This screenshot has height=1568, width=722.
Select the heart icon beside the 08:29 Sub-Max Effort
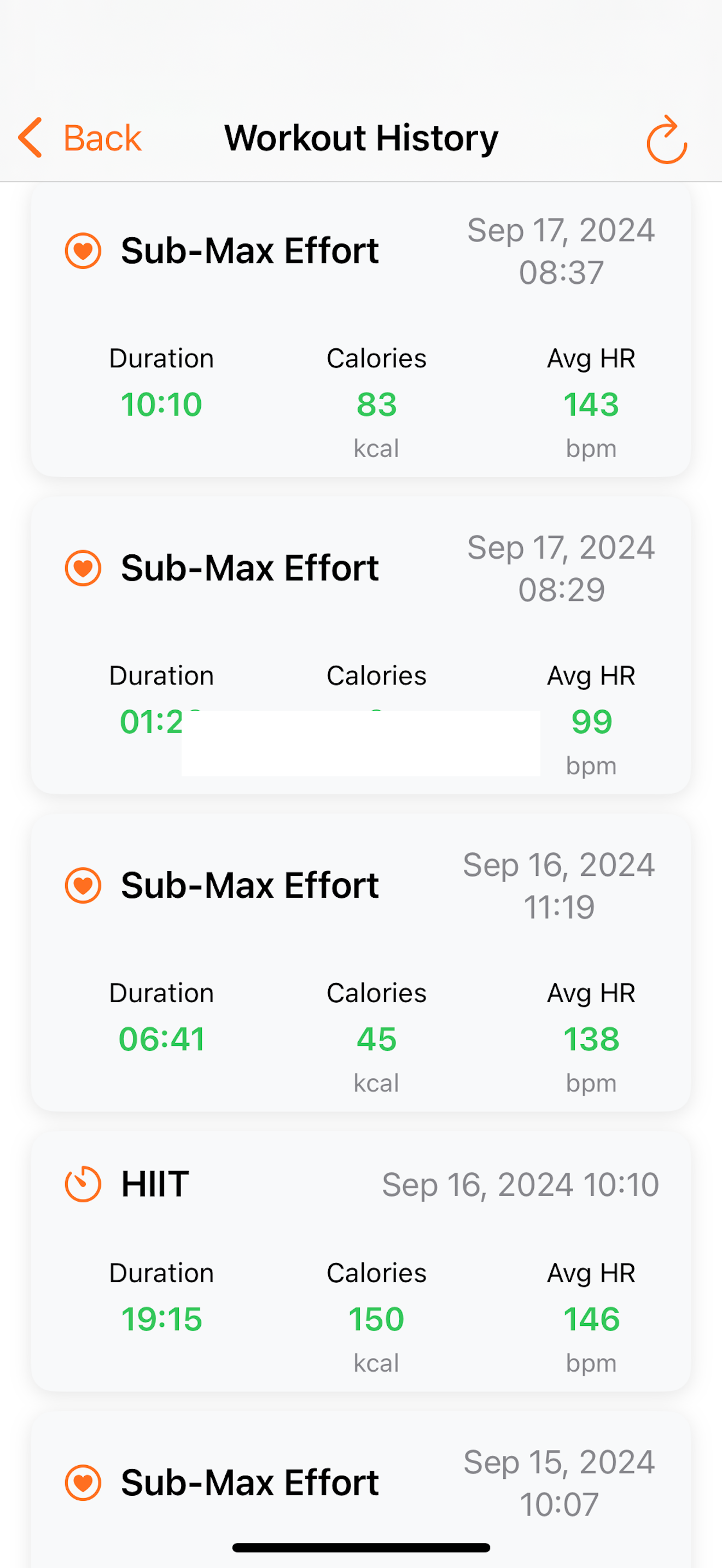click(x=83, y=568)
